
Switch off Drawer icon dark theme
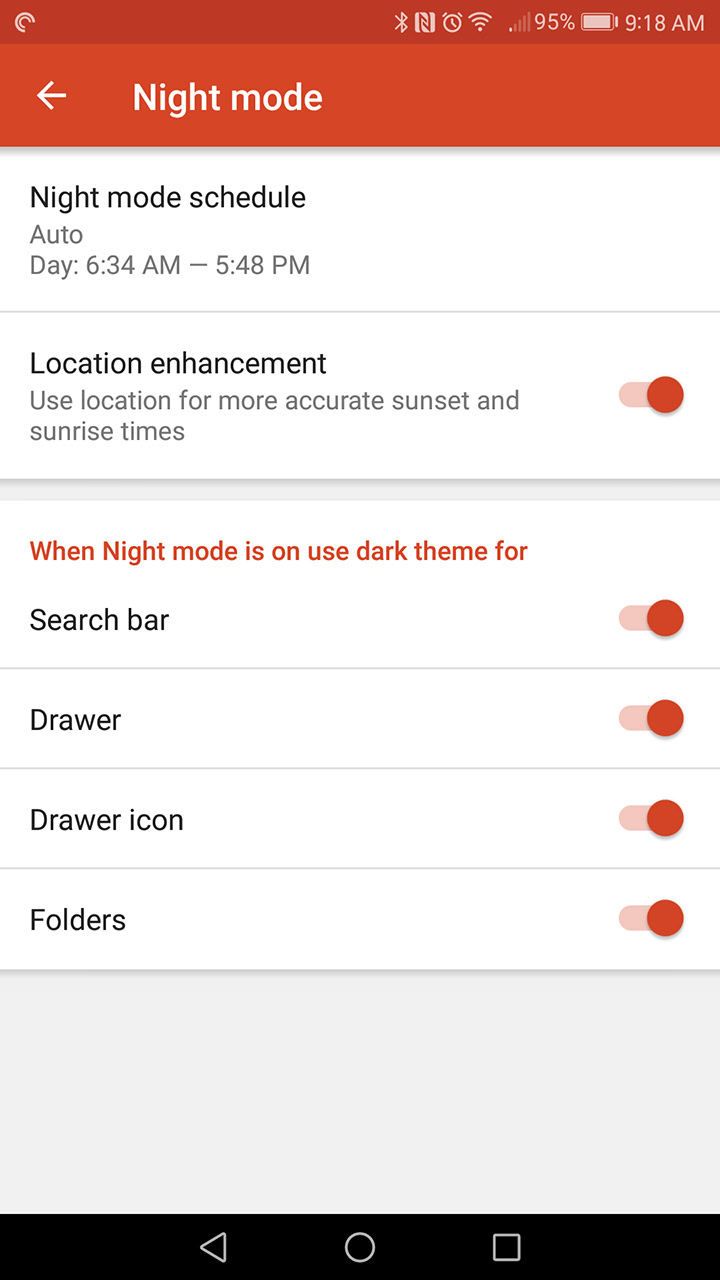pyautogui.click(x=652, y=818)
